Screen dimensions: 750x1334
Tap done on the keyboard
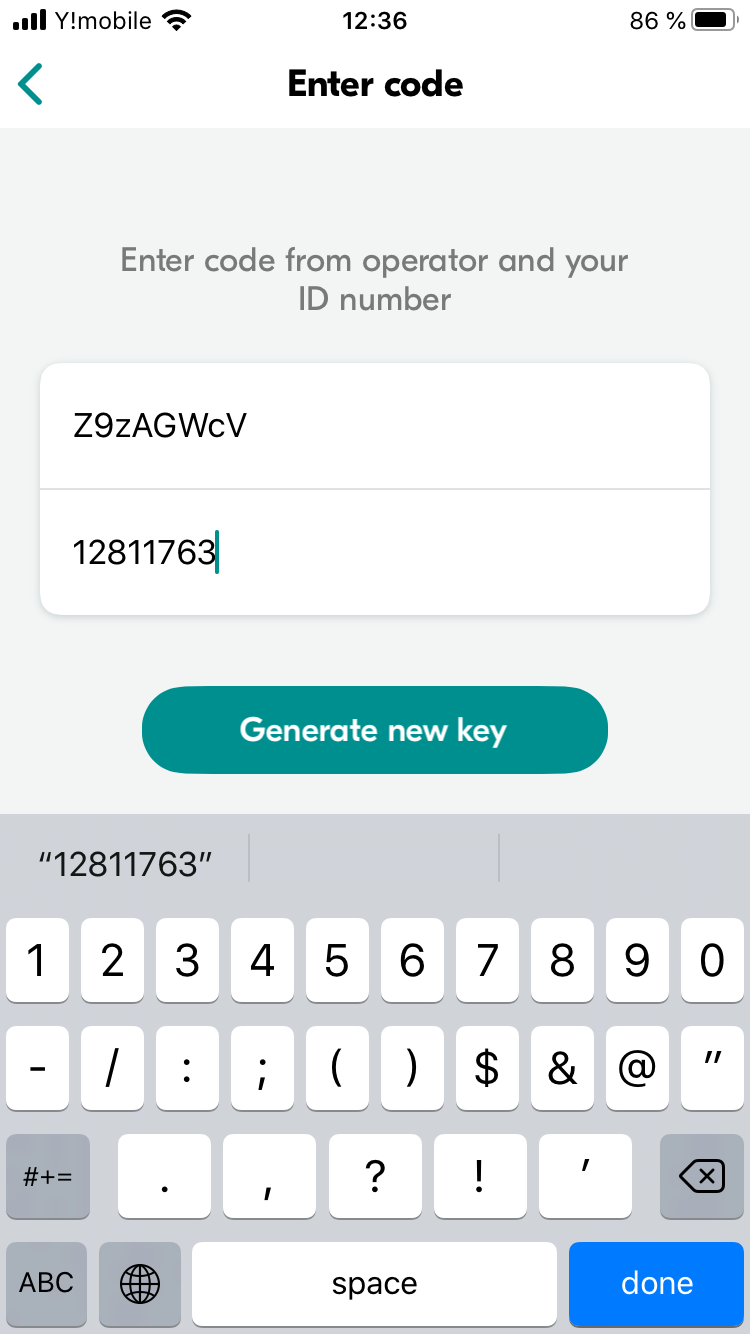pyautogui.click(x=657, y=1284)
